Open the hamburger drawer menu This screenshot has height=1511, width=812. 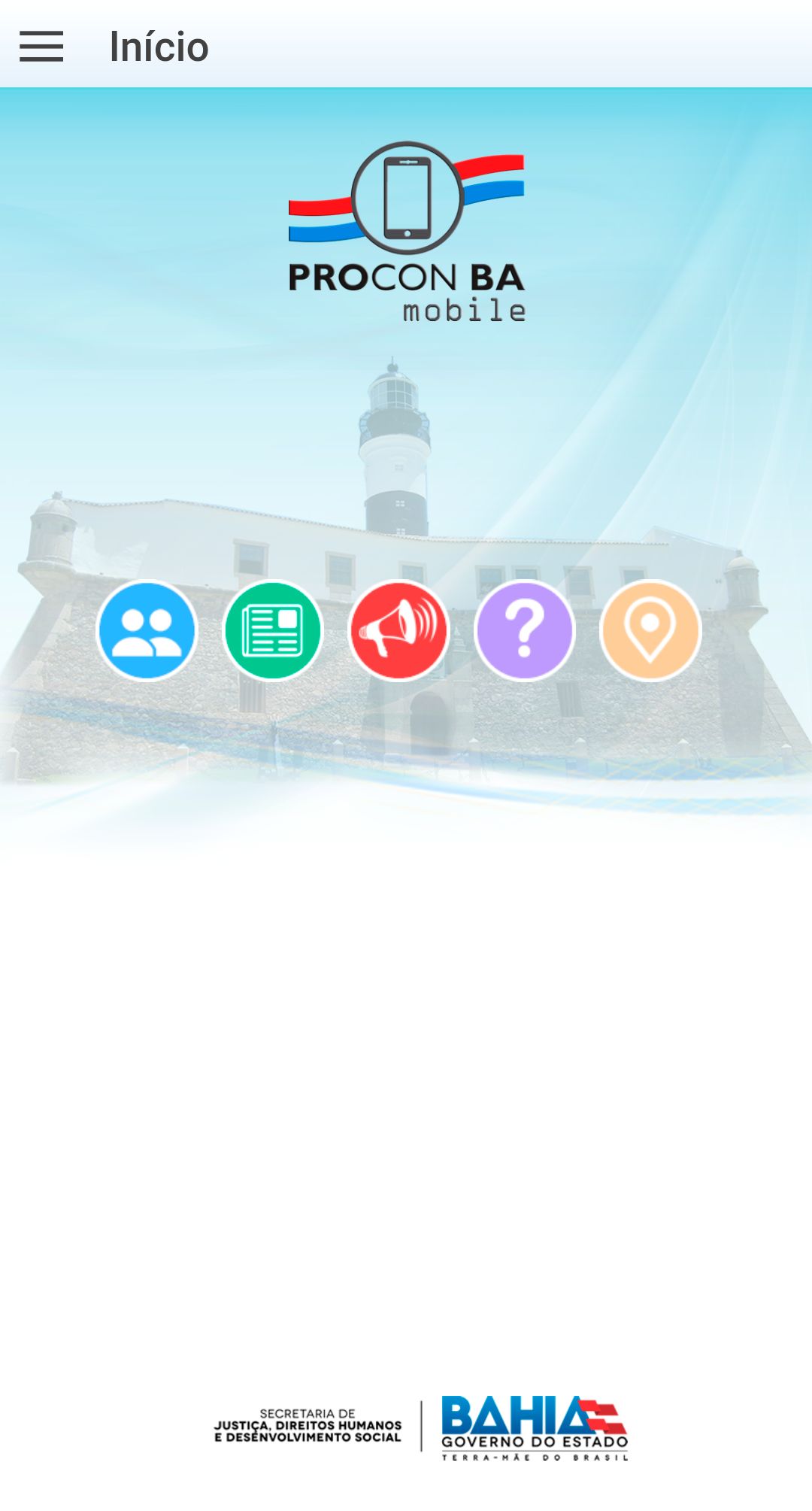click(41, 47)
